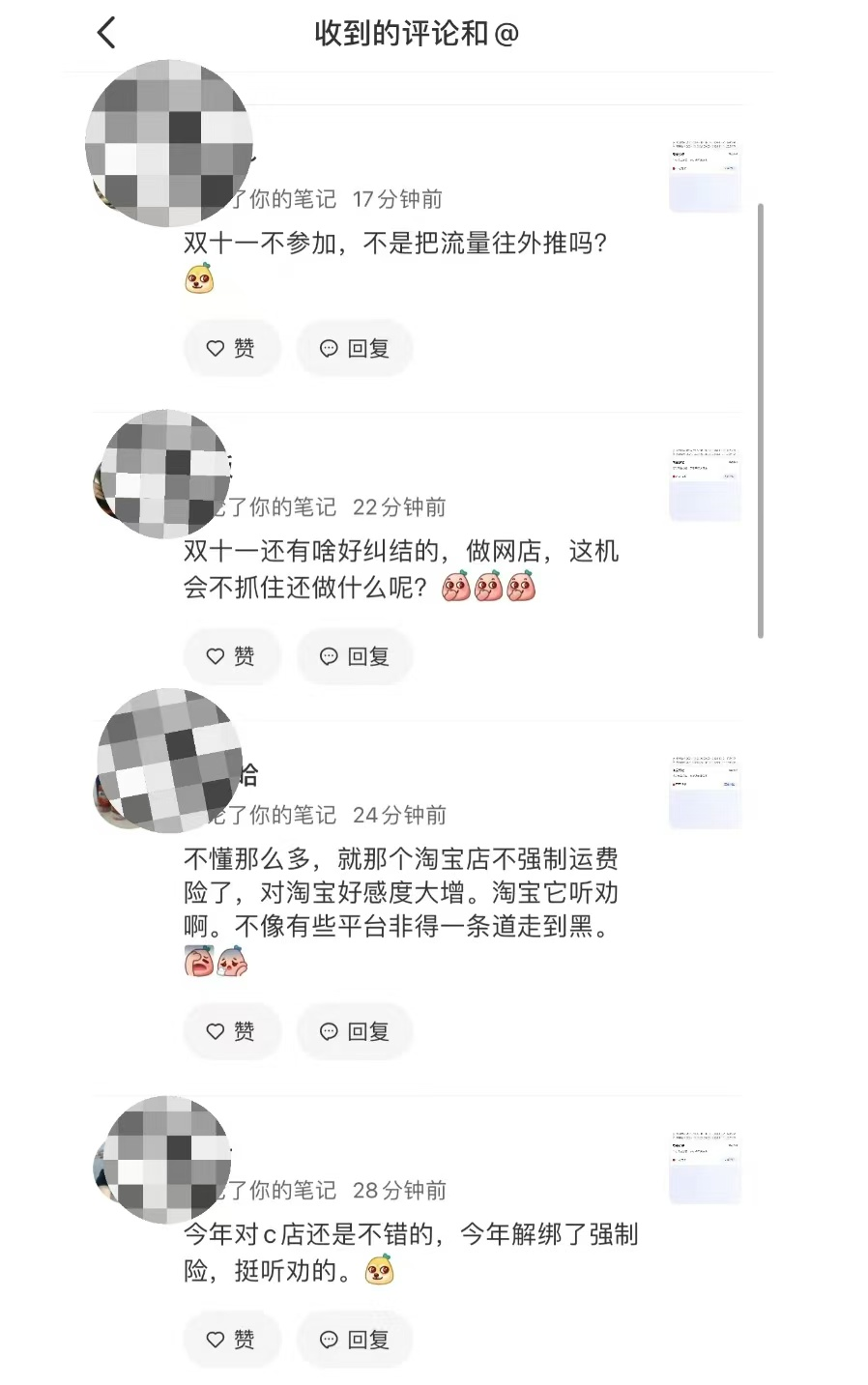
Task: Open note thumbnail beside the 17分钟前 comment
Action: click(705, 175)
